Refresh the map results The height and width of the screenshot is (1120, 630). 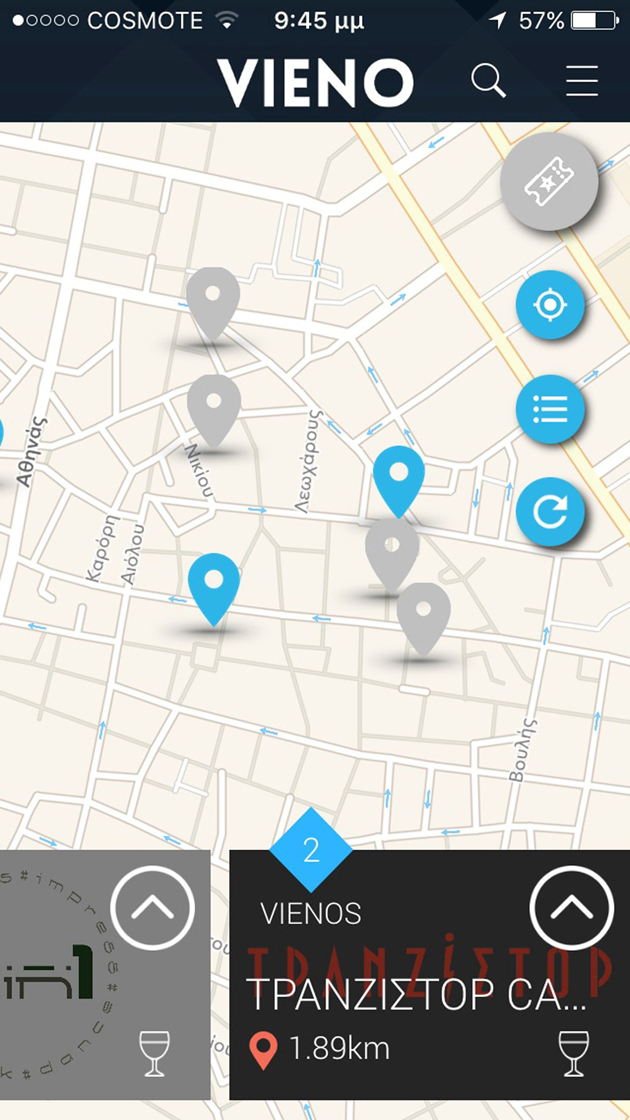click(550, 512)
